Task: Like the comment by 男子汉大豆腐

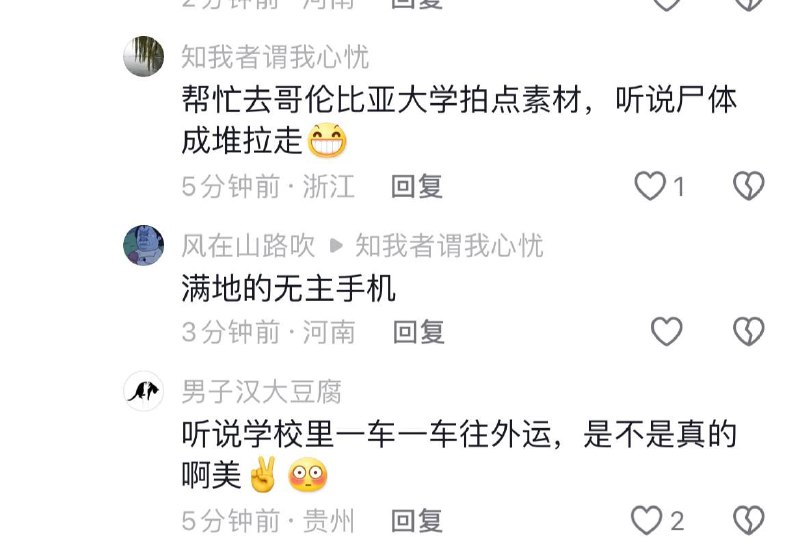Action: tap(649, 520)
